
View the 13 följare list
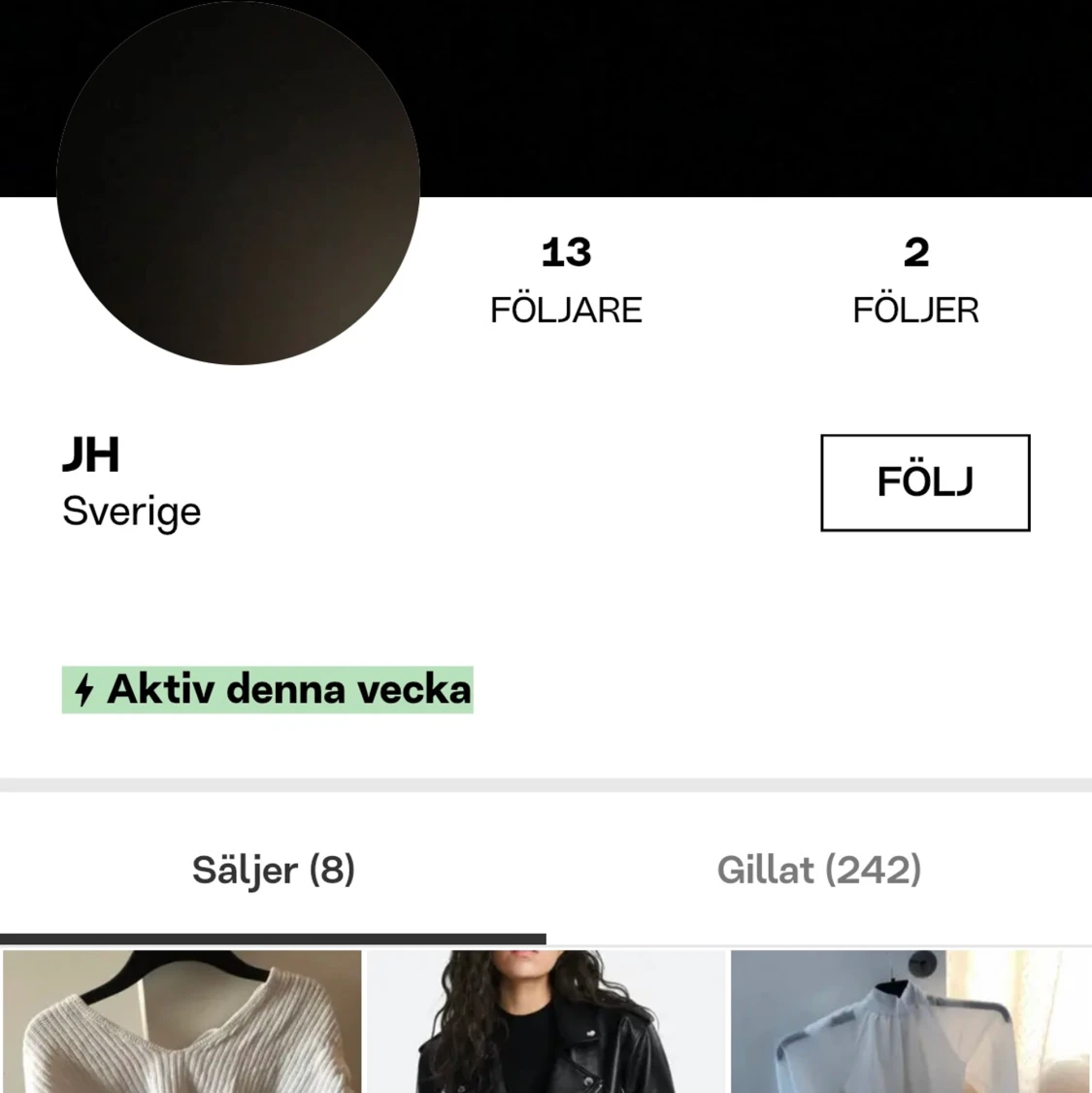point(566,280)
